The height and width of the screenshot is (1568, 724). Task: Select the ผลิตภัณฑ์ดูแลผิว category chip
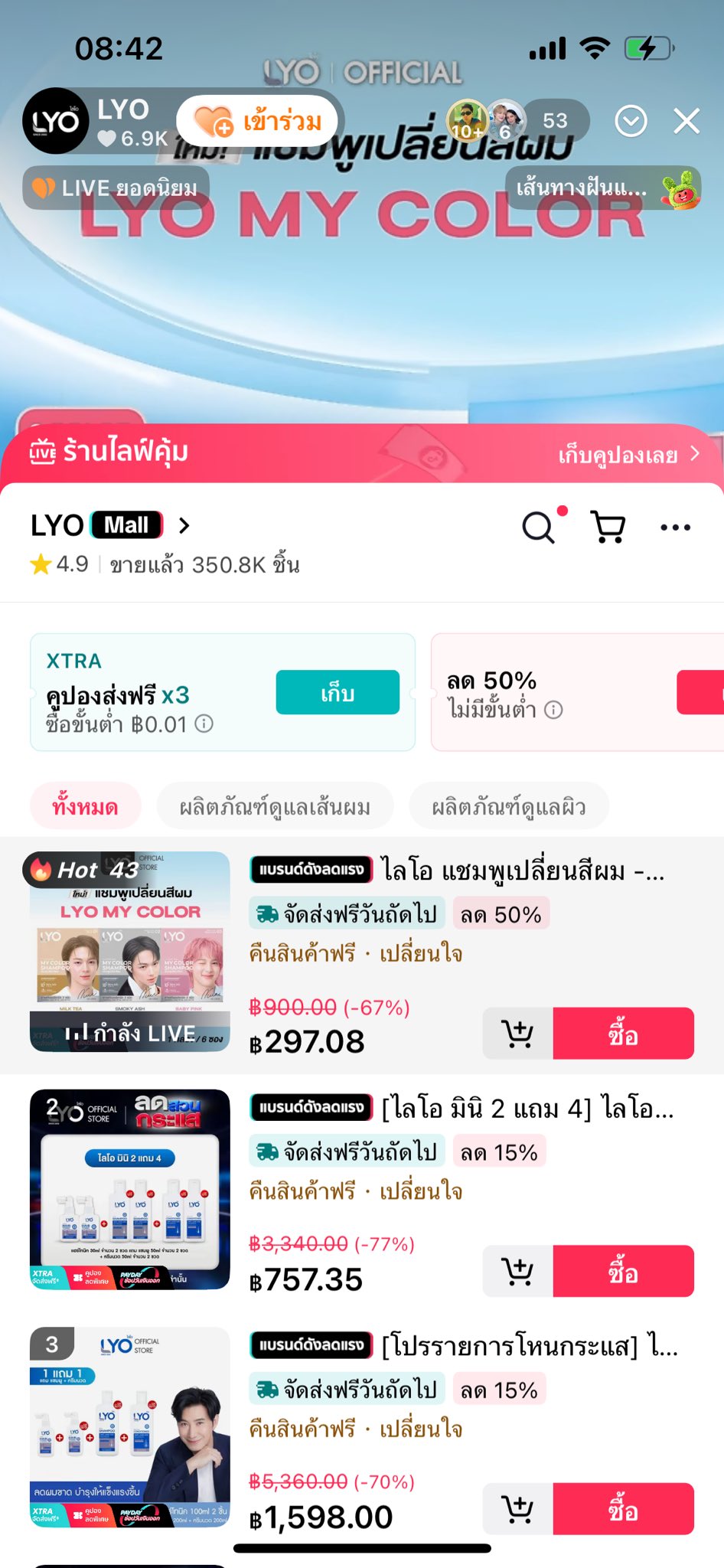[x=509, y=807]
